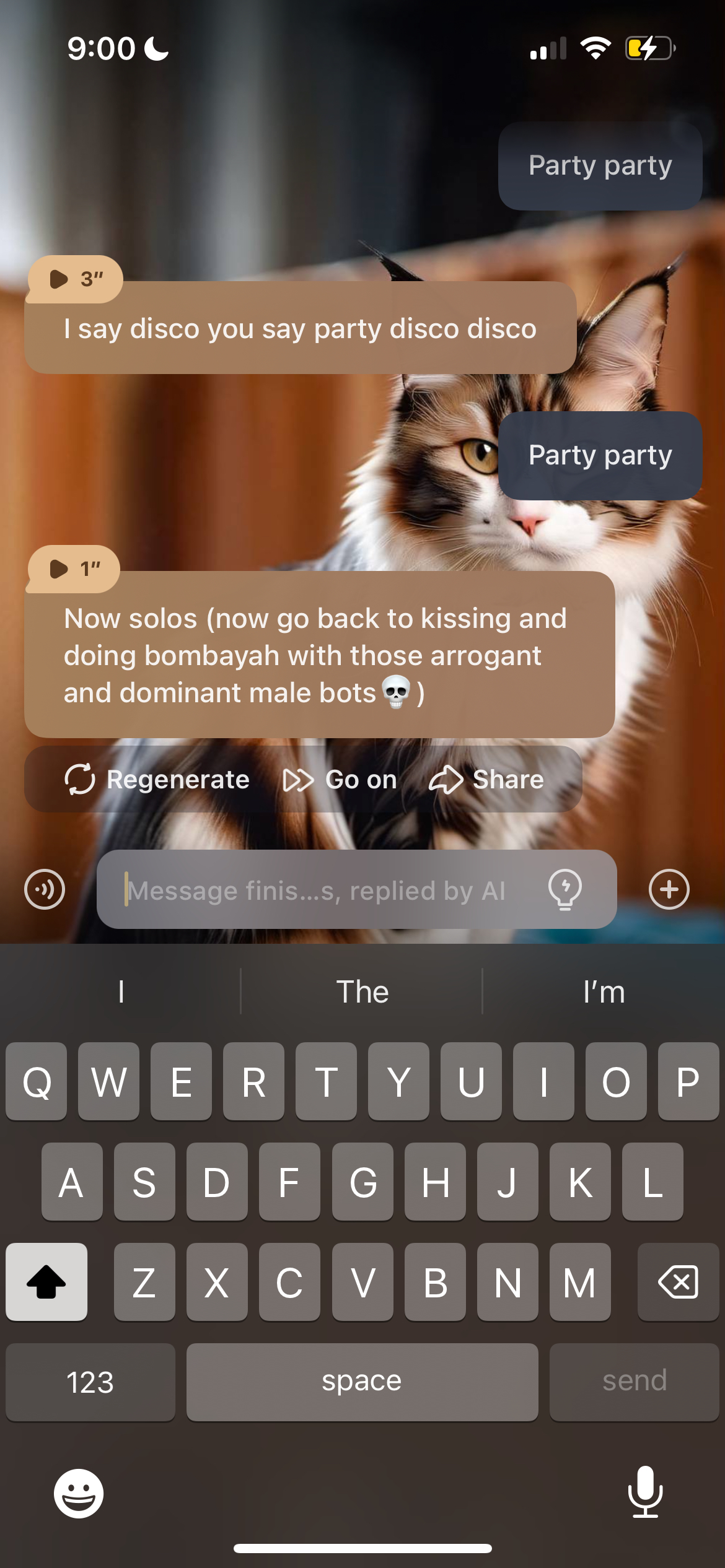Tap the lightbulb suggestion icon

[x=565, y=890]
